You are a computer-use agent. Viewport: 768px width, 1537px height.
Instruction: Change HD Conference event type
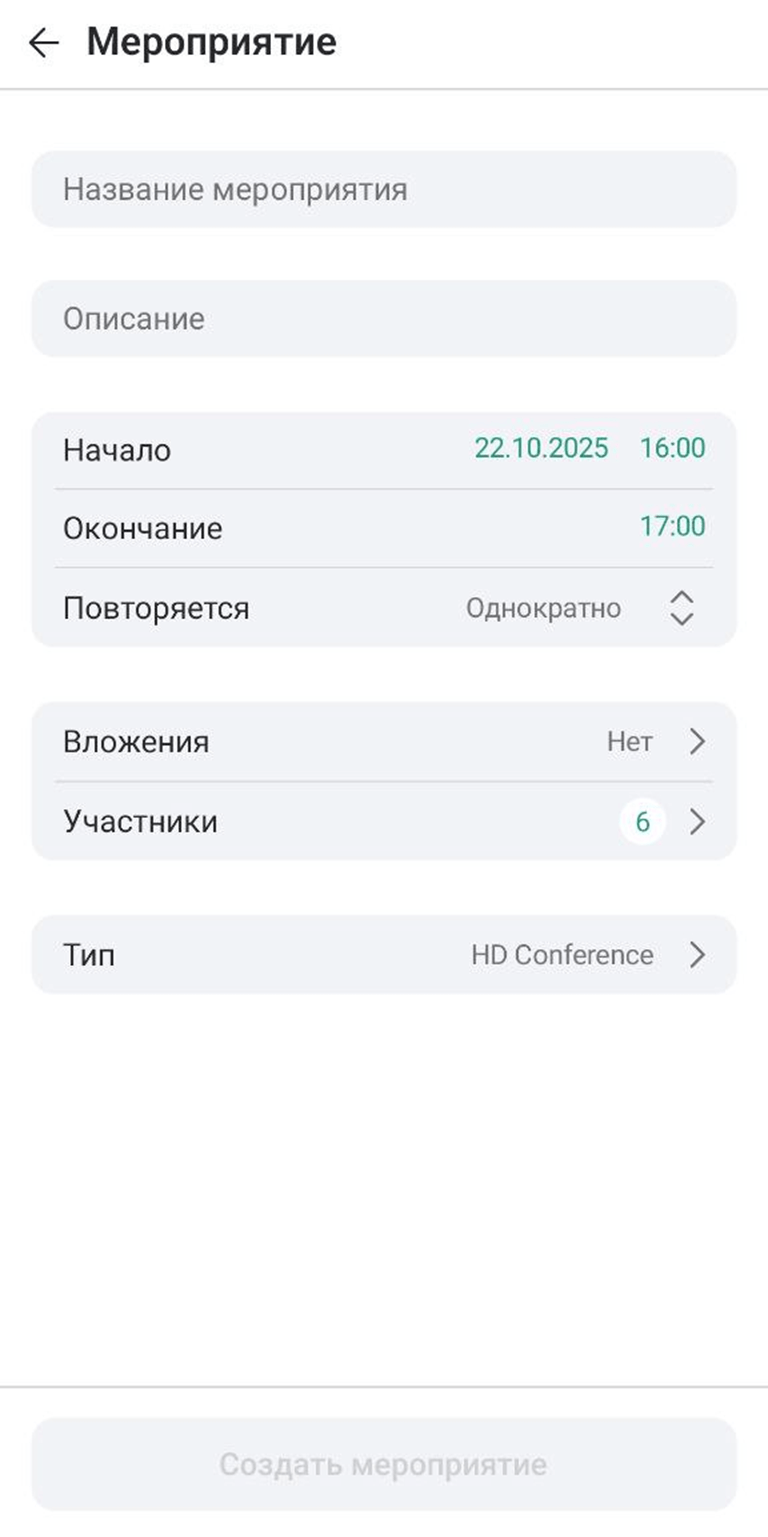[563, 954]
